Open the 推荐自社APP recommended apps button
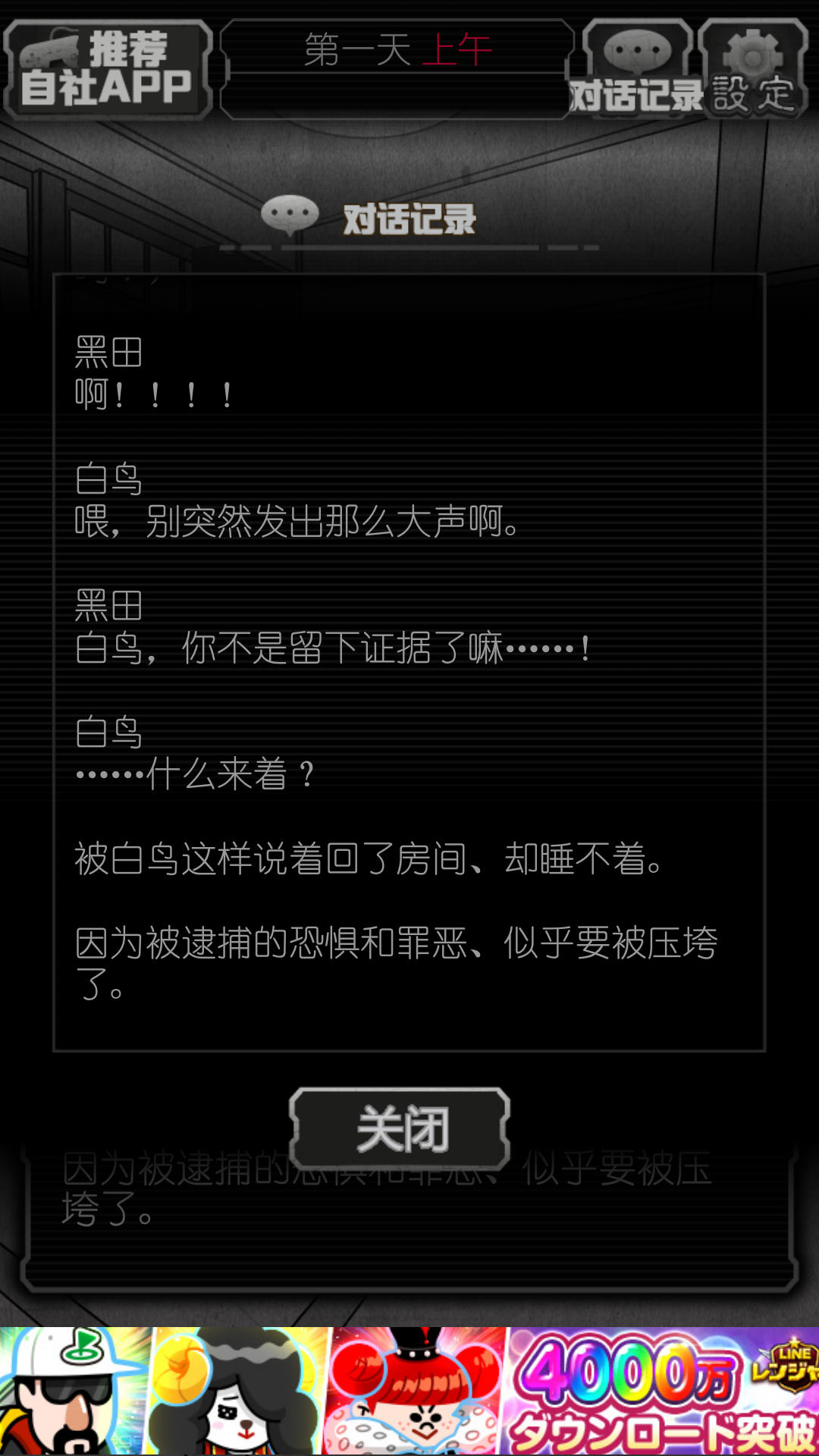 108,70
